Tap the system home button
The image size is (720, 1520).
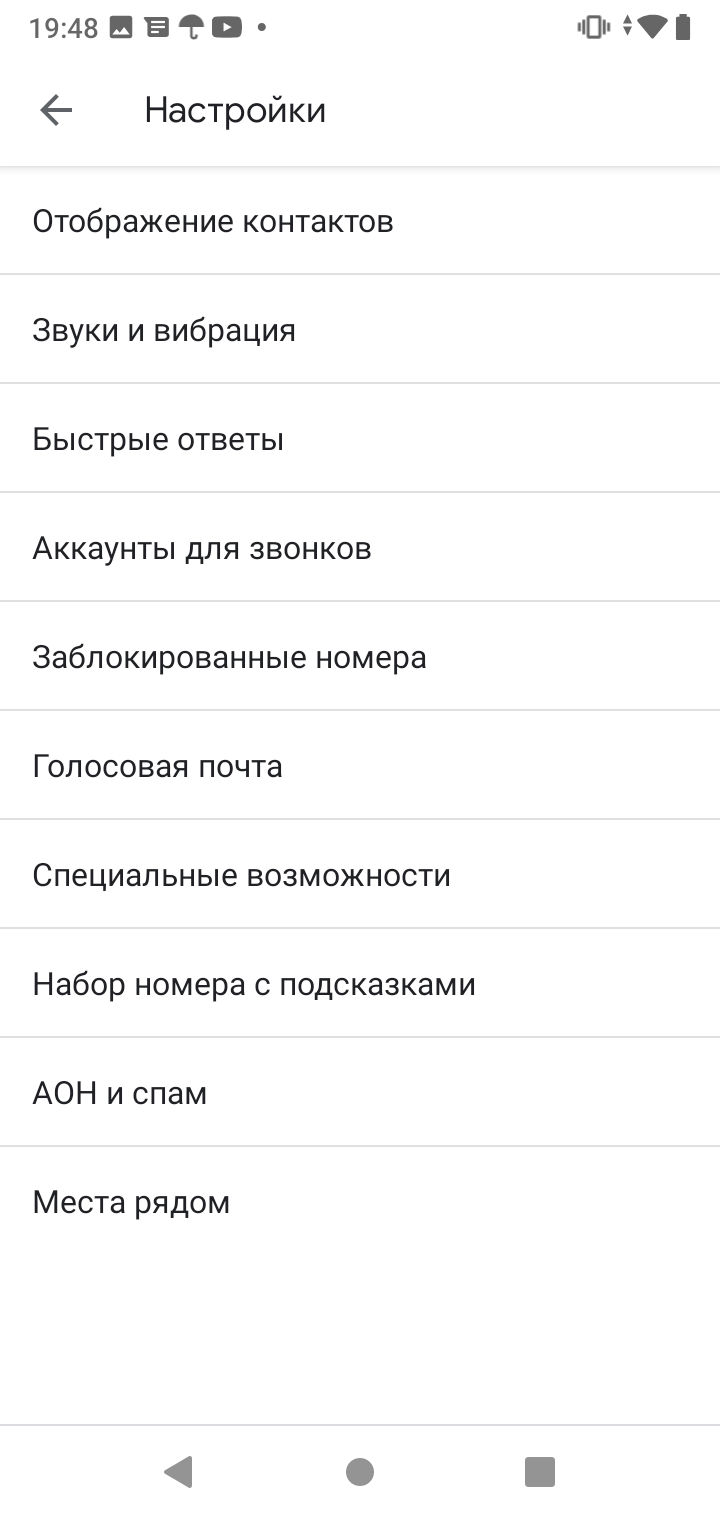(360, 1471)
